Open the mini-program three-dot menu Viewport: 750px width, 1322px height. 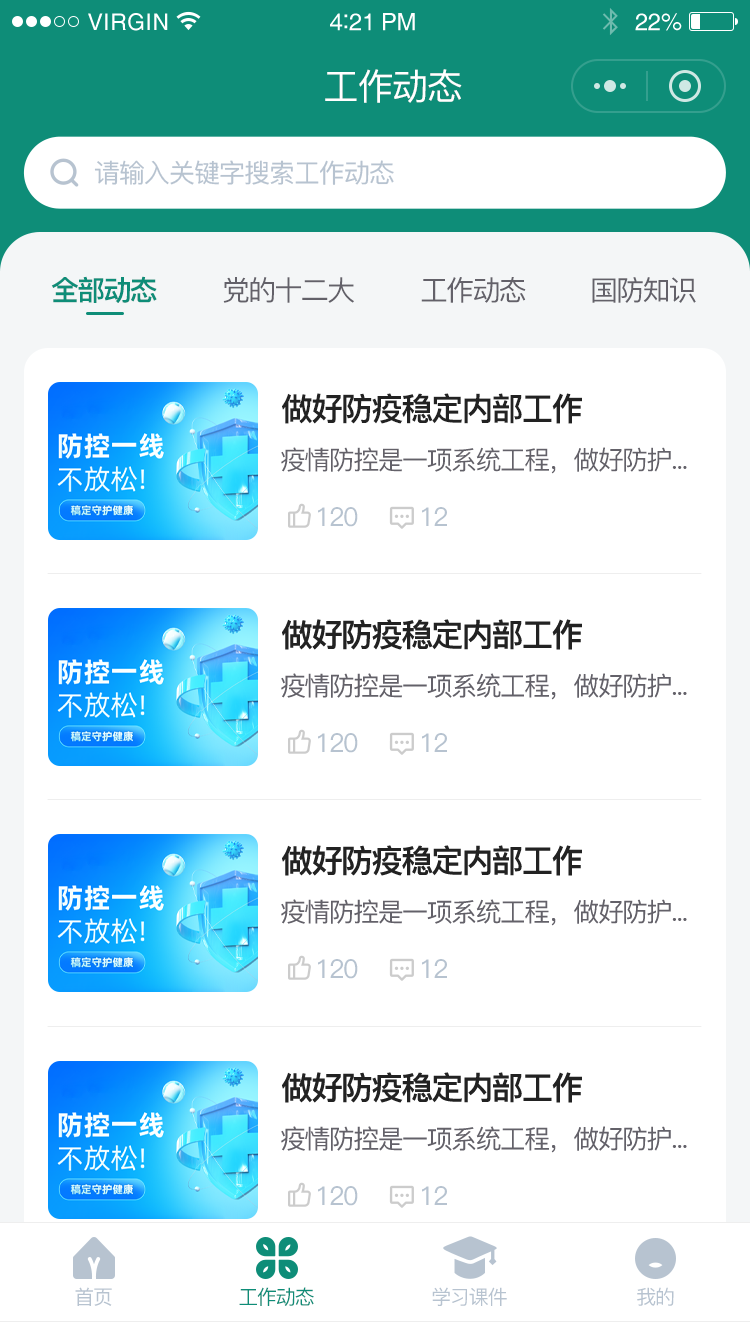(610, 86)
